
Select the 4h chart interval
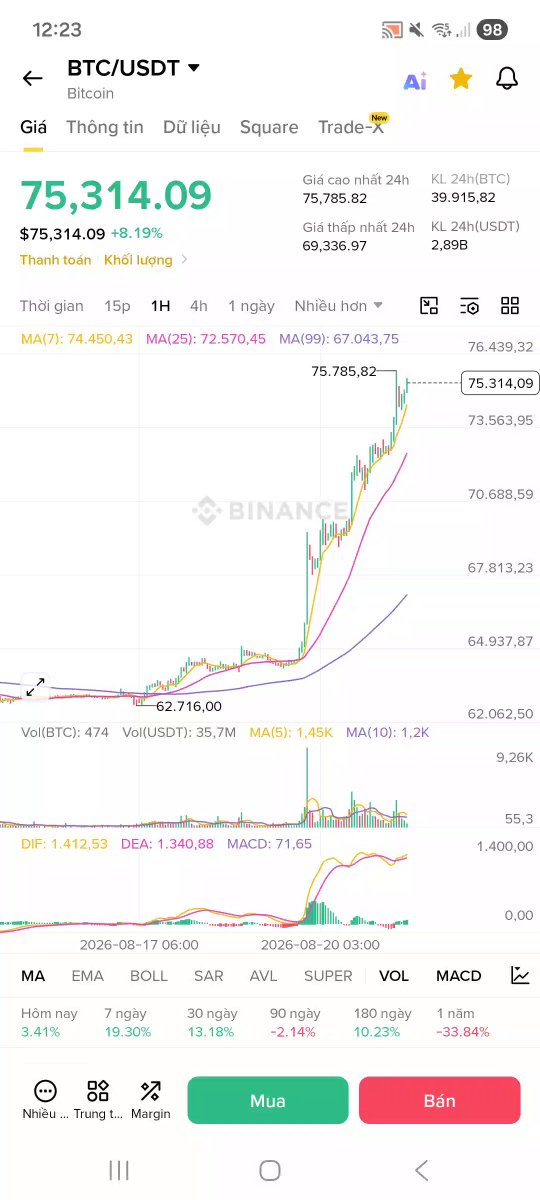(199, 306)
